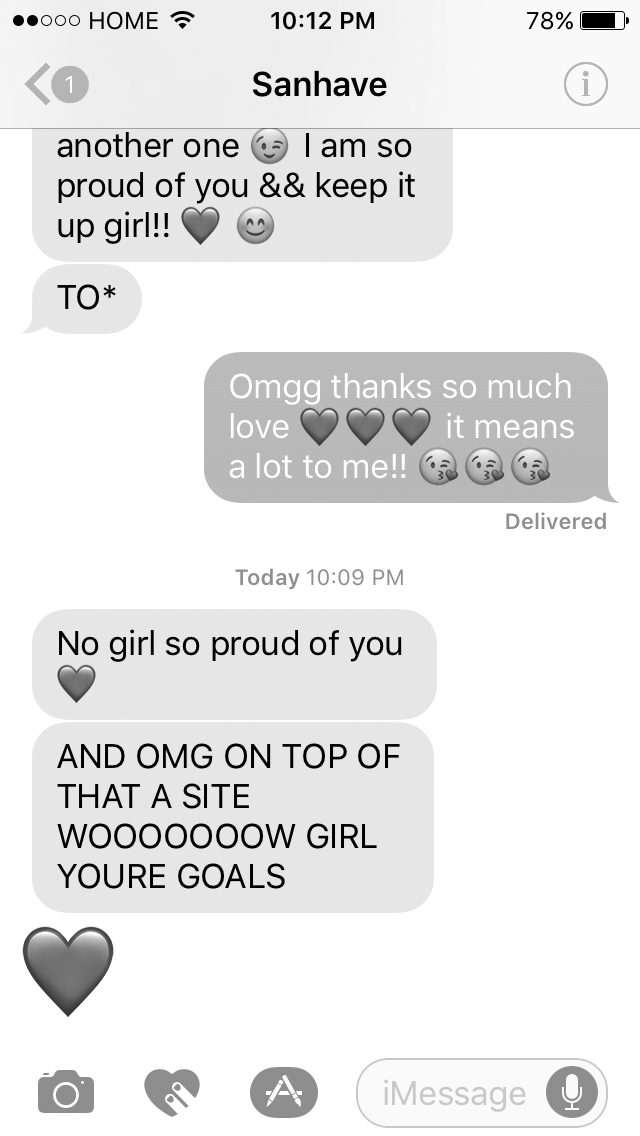
Task: Focus the iMessage text field
Action: (453, 1093)
